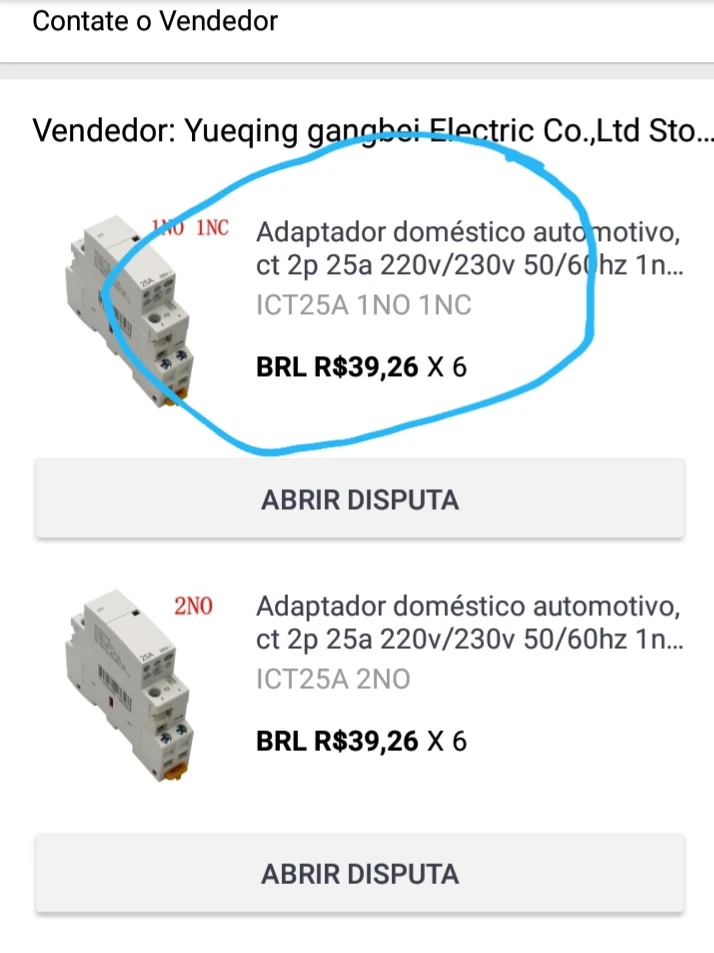View the ICT25A 2NO product details
Image resolution: width=714 pixels, height=953 pixels.
click(468, 624)
